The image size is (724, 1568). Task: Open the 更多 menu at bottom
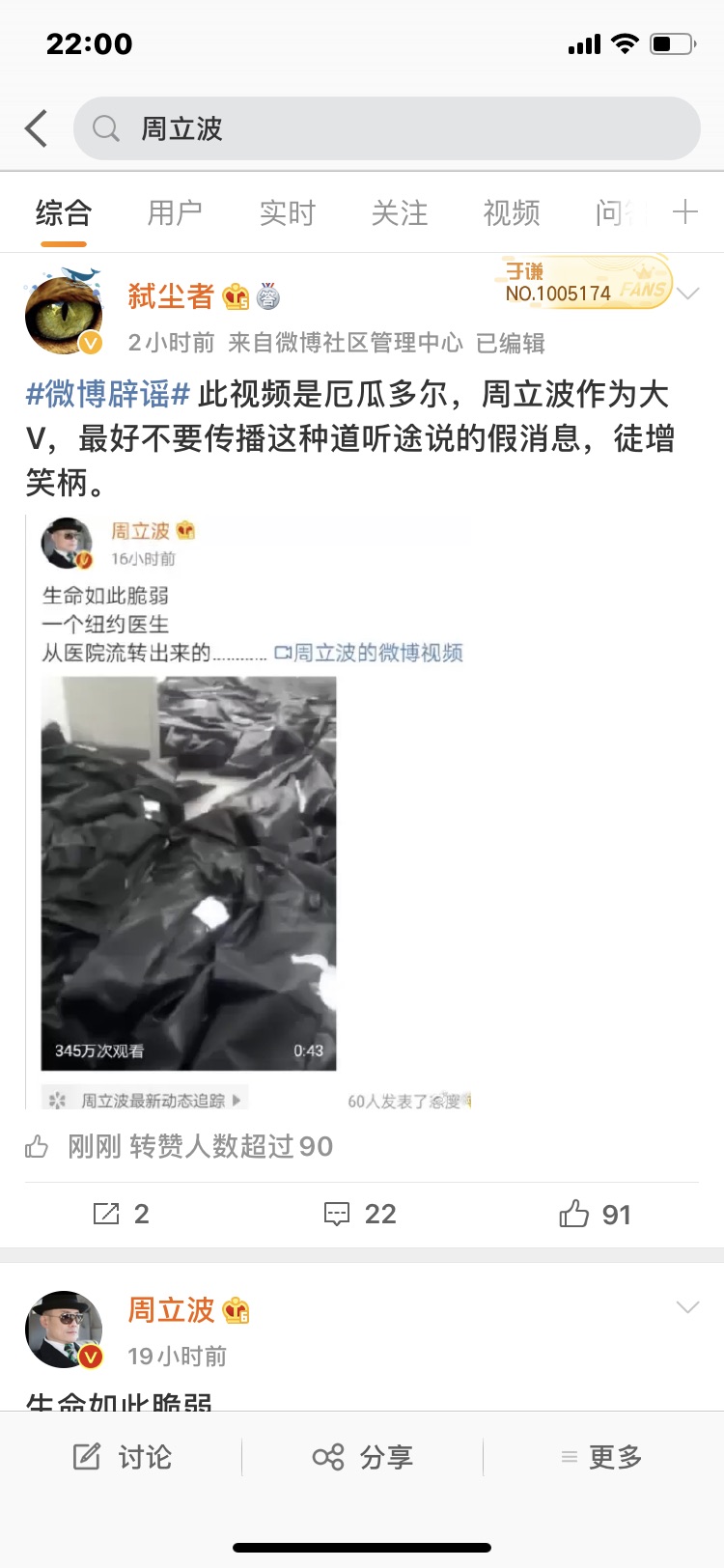click(601, 1457)
